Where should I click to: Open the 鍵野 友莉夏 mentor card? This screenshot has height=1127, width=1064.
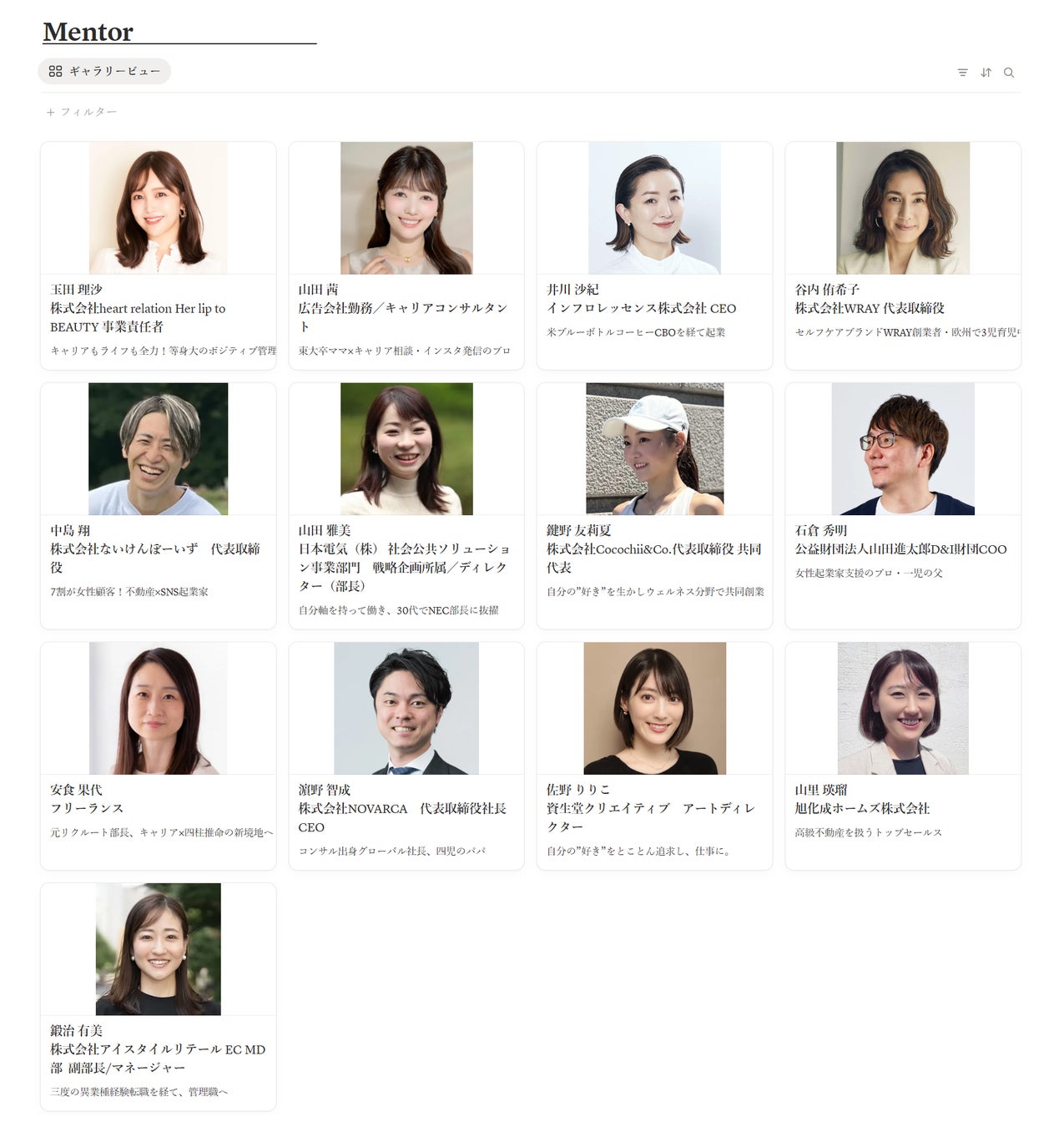click(x=654, y=506)
